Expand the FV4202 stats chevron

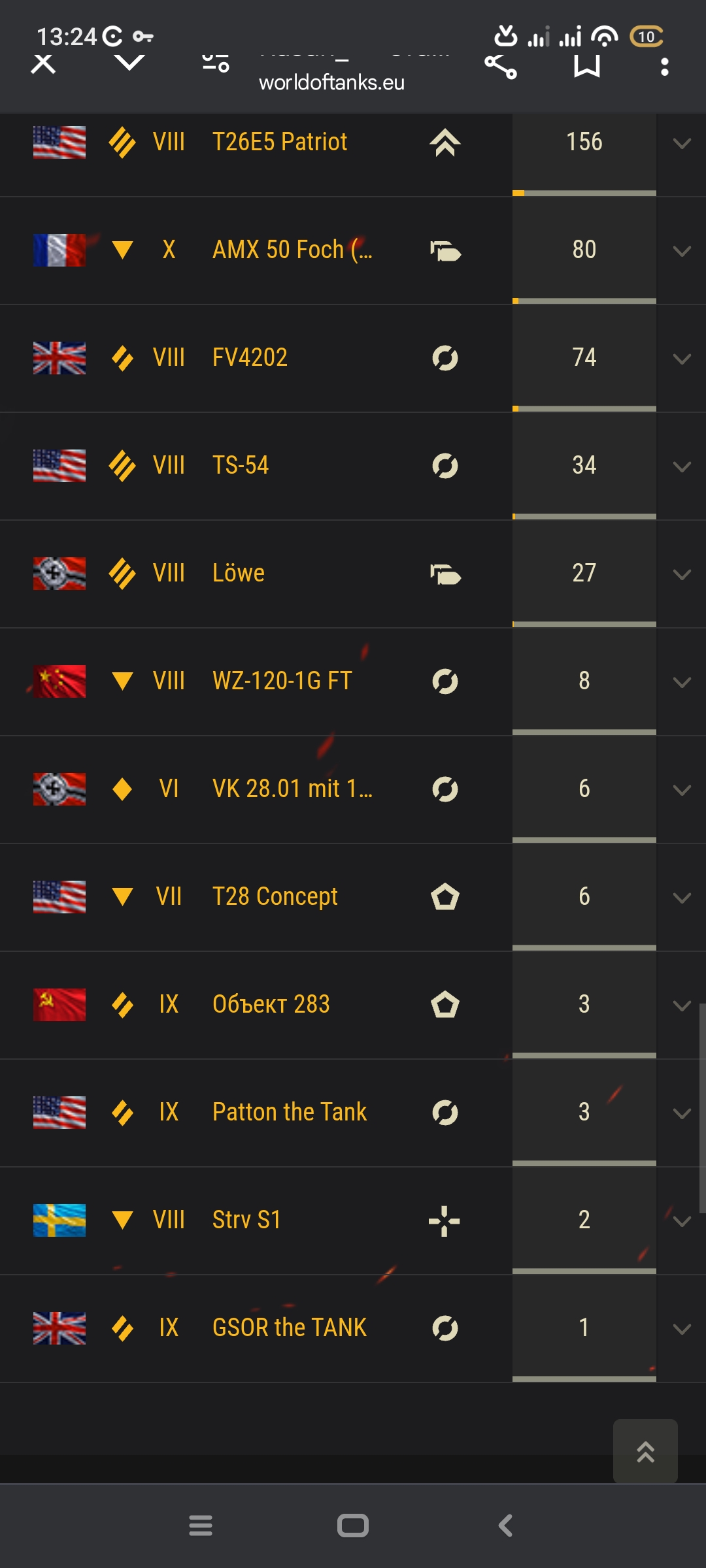click(x=682, y=359)
